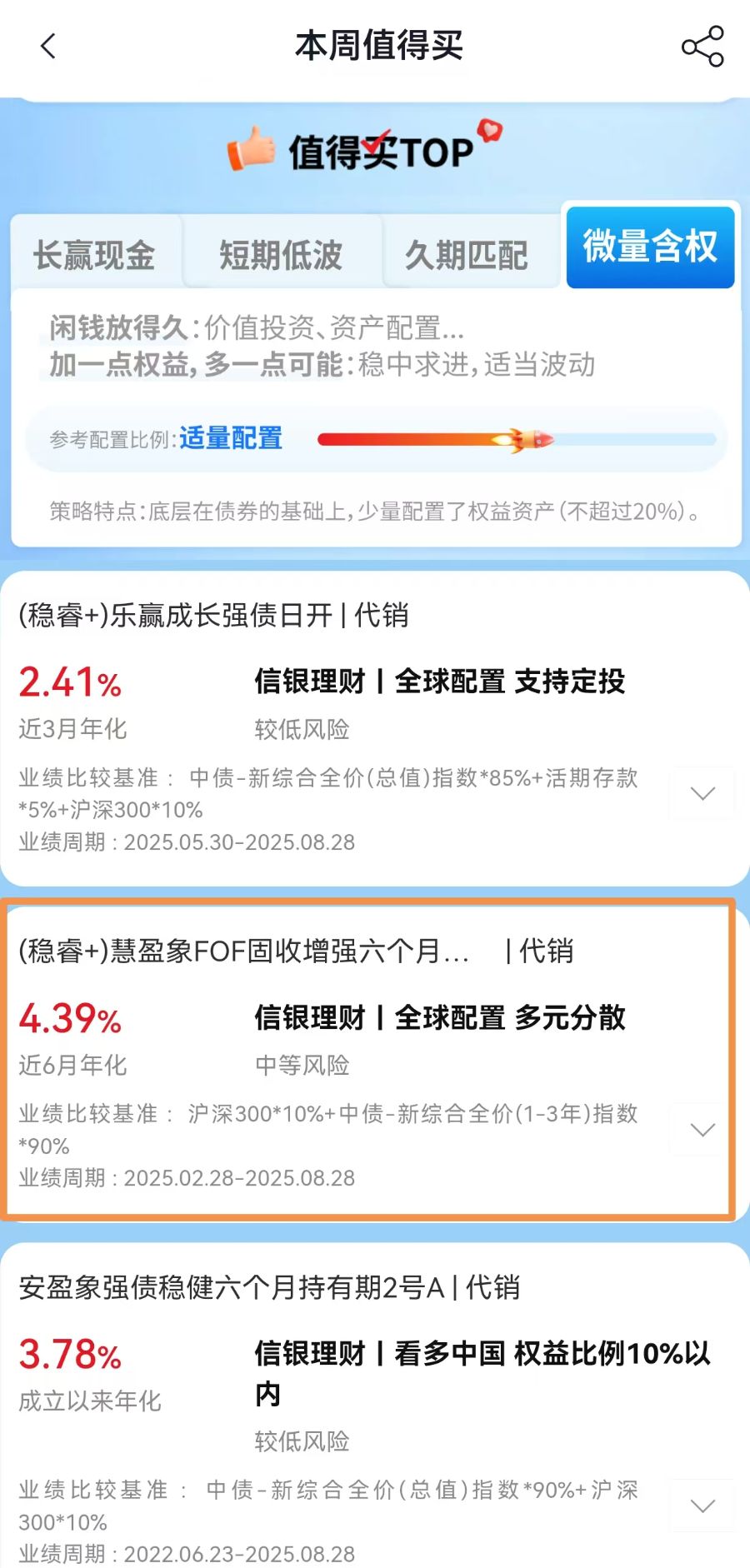Image resolution: width=750 pixels, height=1568 pixels.
Task: Select the 久期匹配 tab
Action: coord(466,255)
